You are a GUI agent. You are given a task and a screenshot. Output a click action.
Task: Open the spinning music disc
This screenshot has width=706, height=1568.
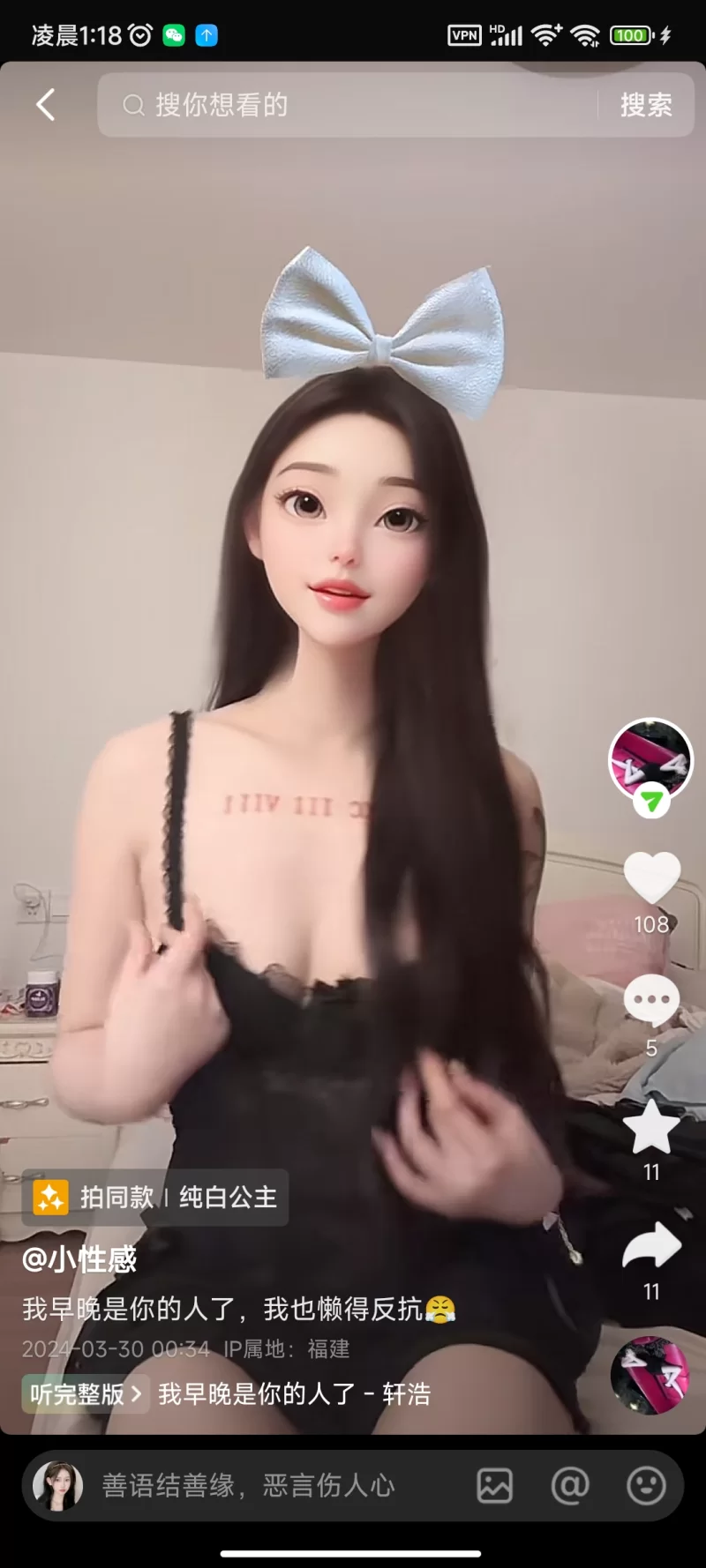coord(650,1376)
